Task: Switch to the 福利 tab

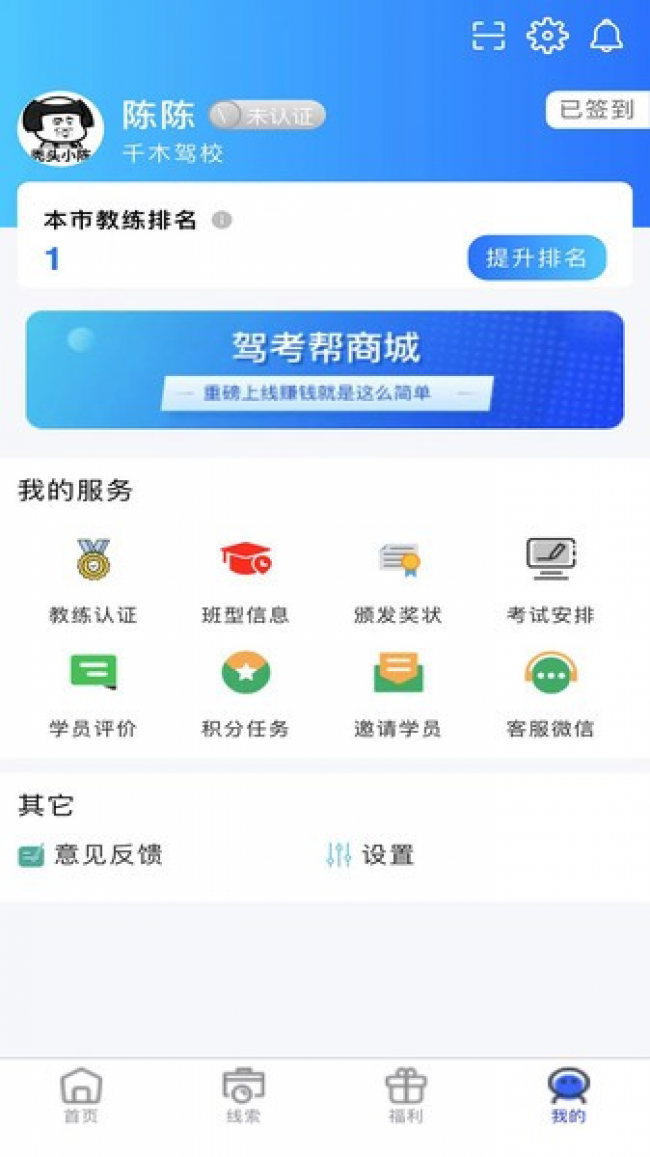Action: [406, 1096]
